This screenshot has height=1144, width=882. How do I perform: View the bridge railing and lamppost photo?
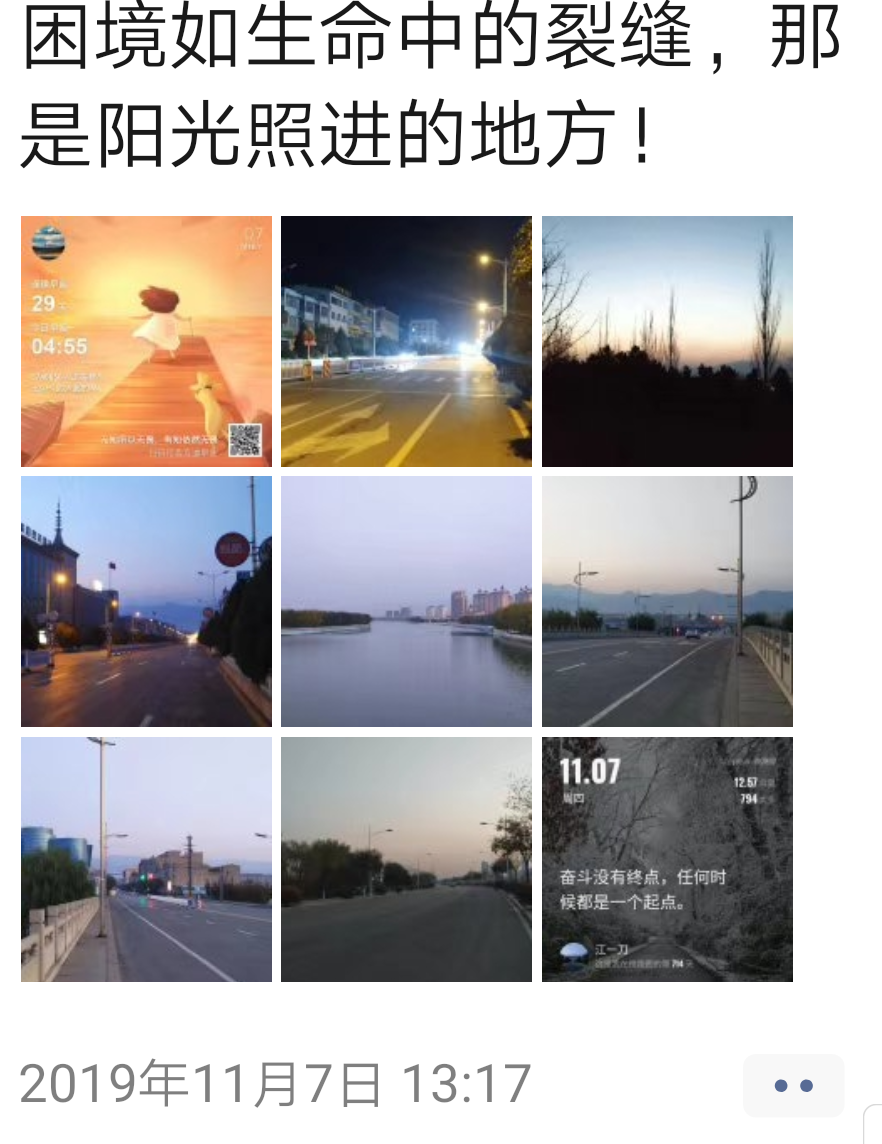click(146, 859)
